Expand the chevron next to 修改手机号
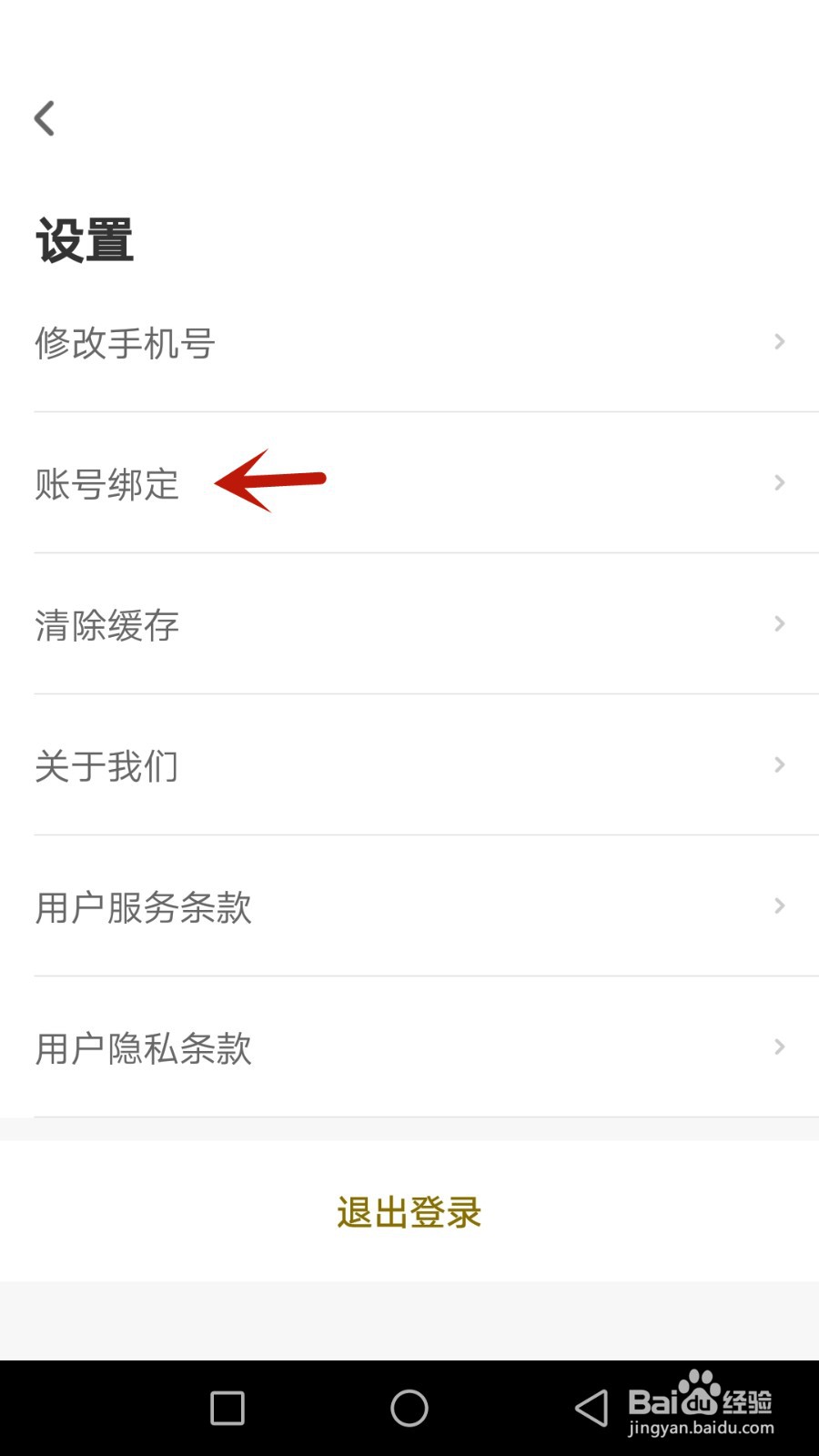 779,341
